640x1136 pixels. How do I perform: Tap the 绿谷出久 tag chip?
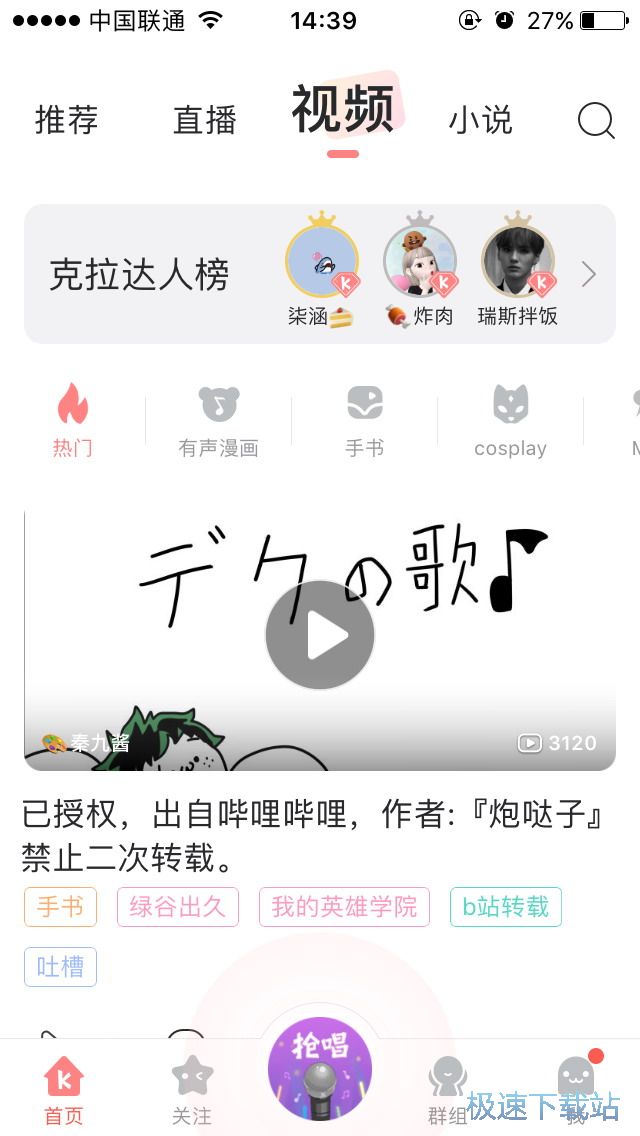tap(178, 907)
